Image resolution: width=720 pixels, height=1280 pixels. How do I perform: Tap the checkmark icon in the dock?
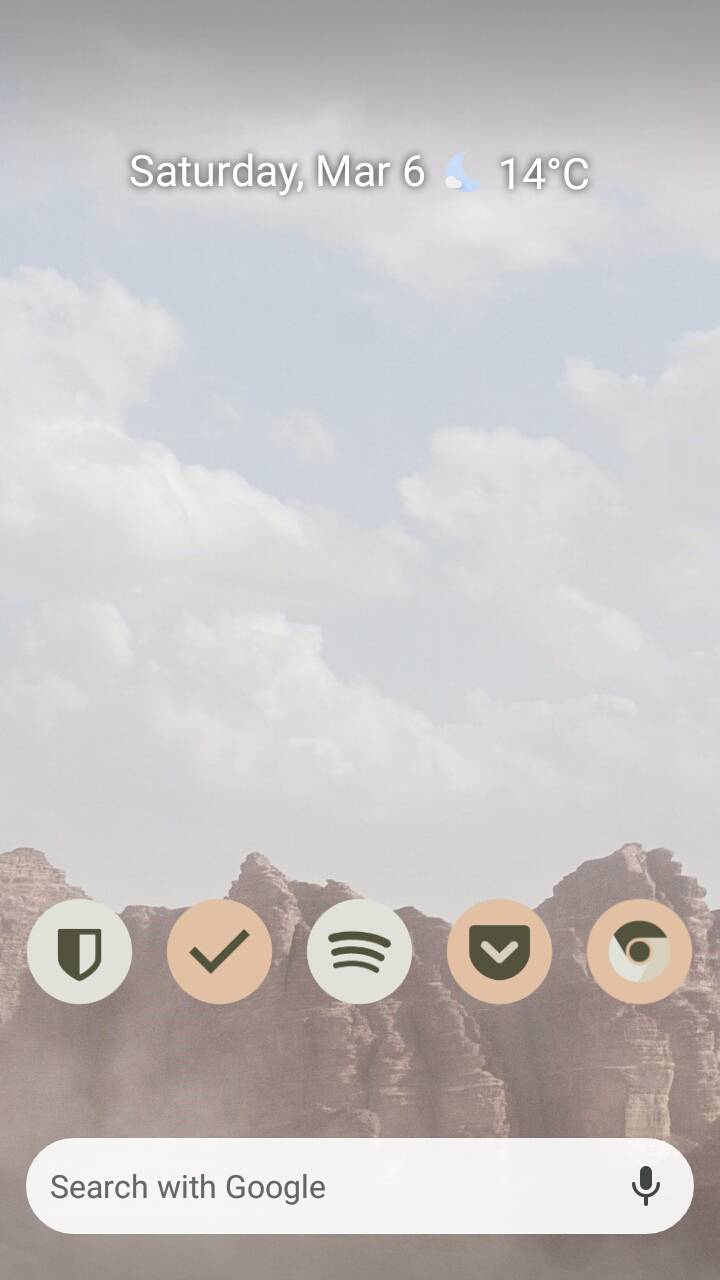click(x=220, y=950)
